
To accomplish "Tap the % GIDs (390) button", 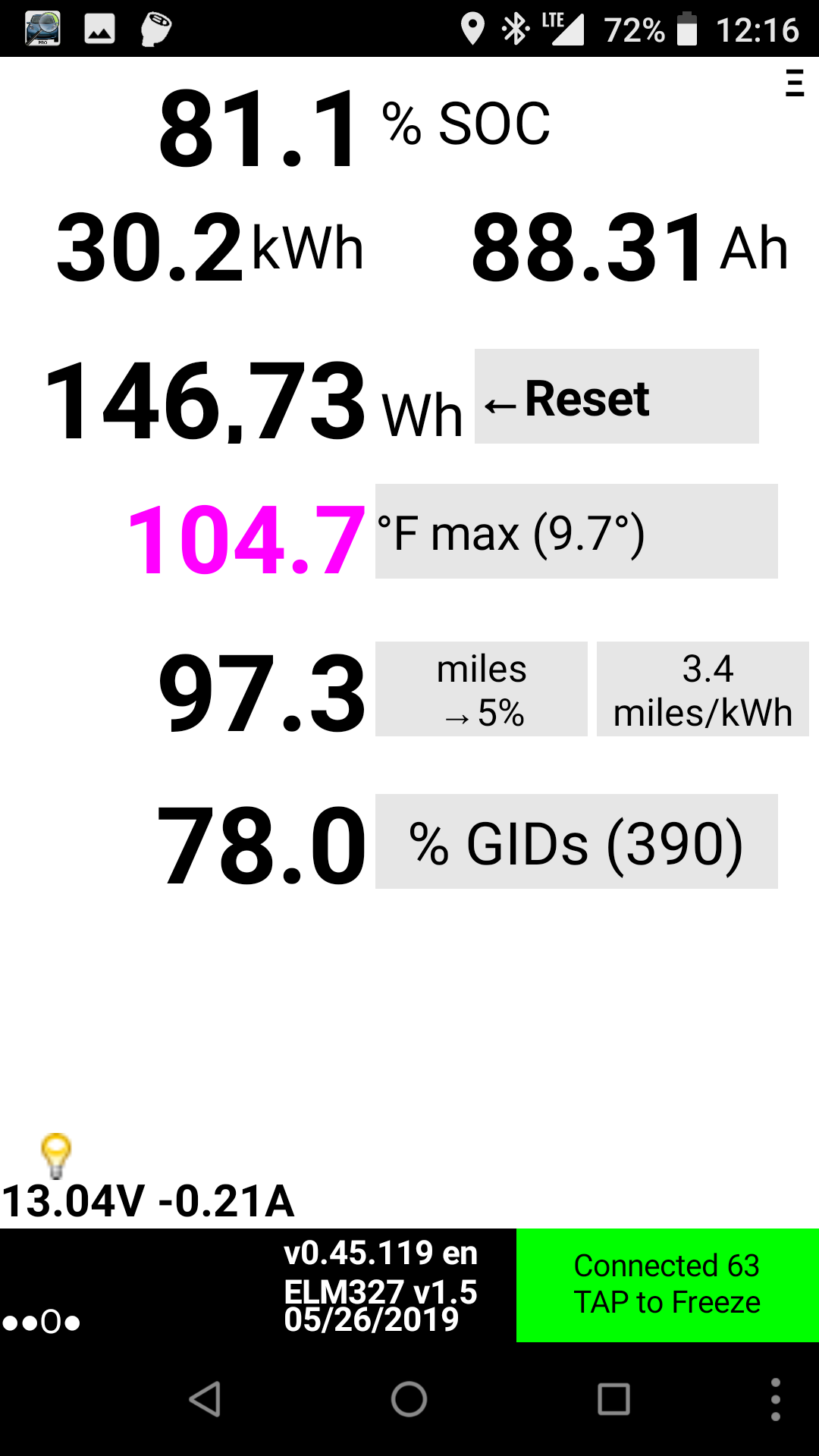I will [x=576, y=842].
